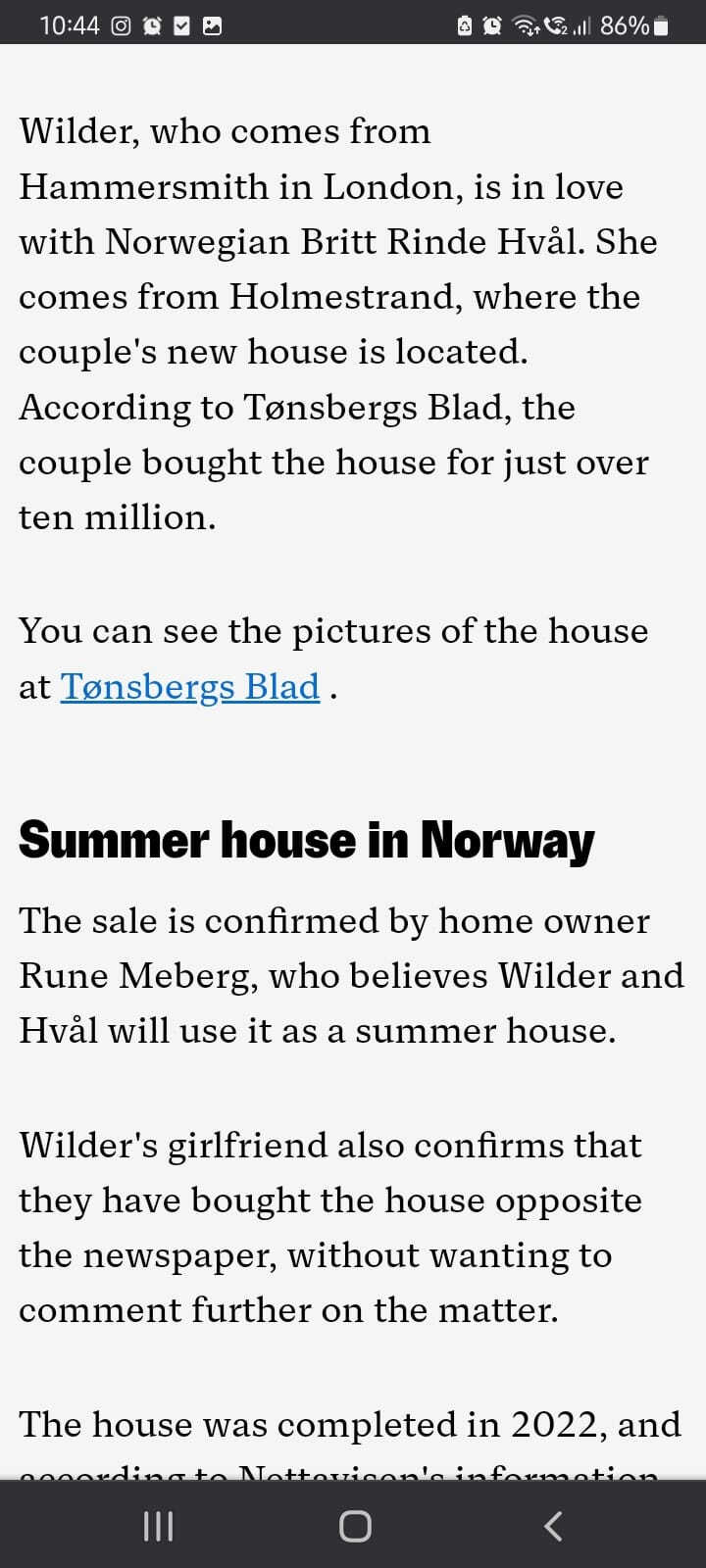
Task: Open the Tønsbergs Blad link
Action: coord(190,687)
